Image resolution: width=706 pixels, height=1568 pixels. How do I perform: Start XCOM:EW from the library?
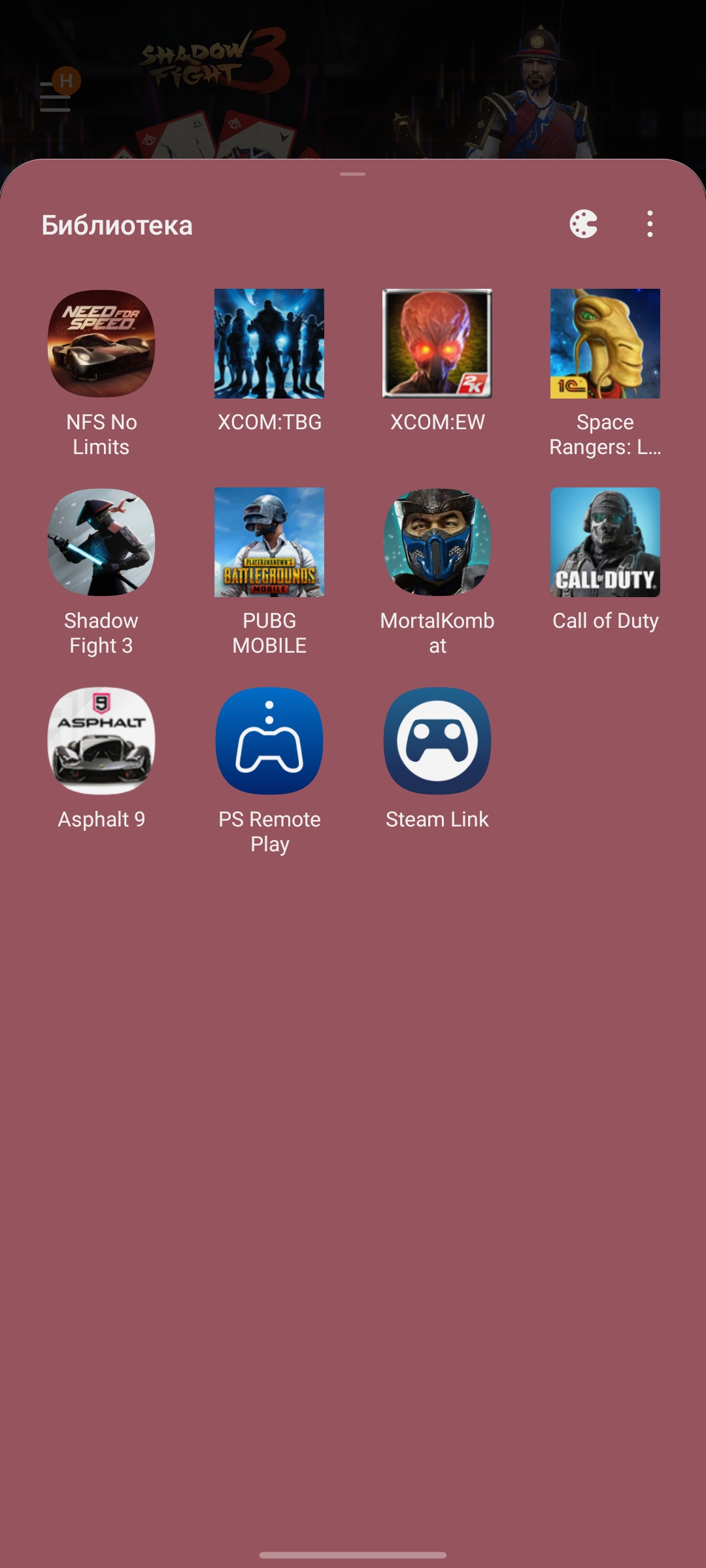437,344
